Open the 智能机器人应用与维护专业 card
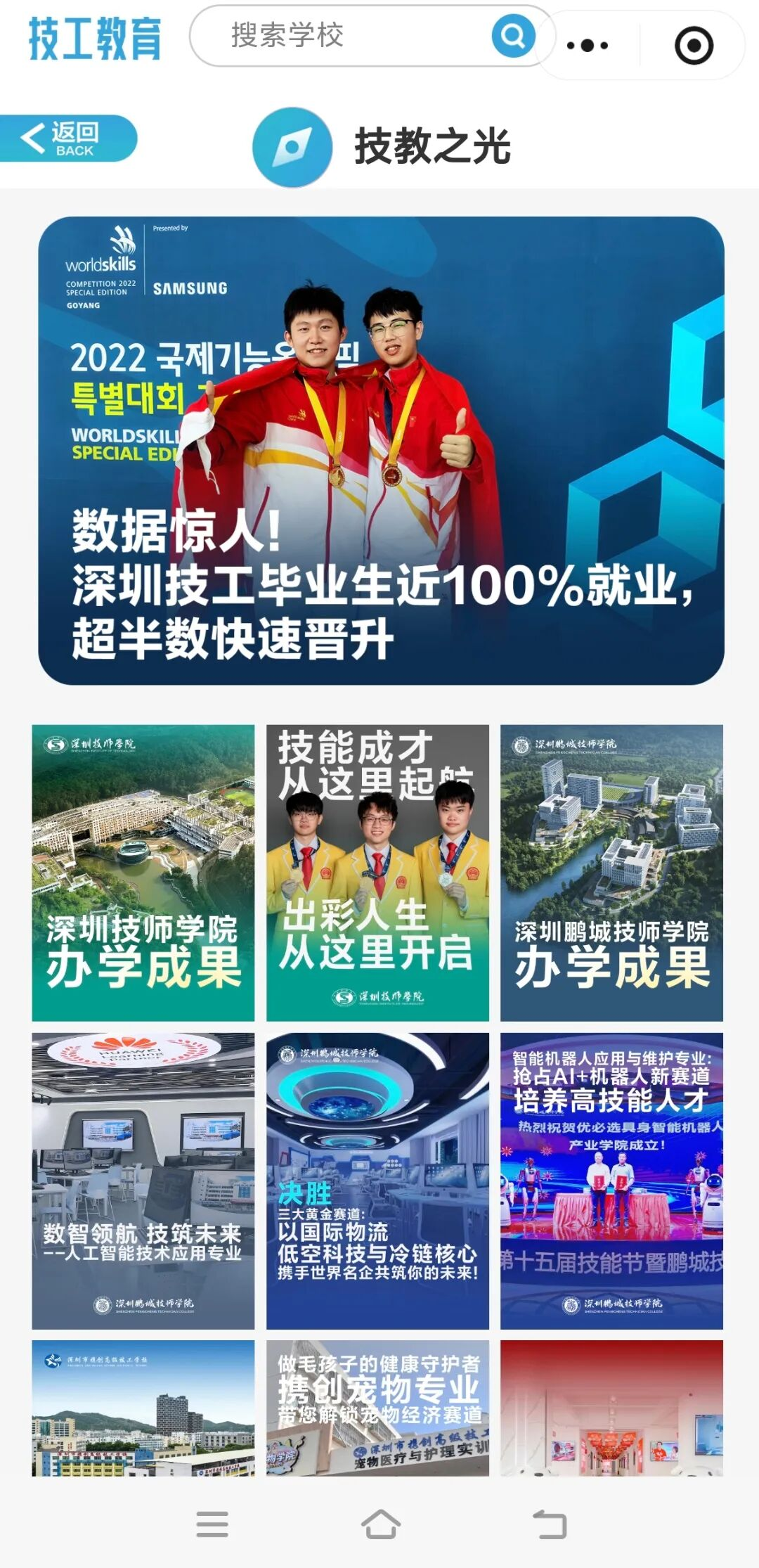This screenshot has width=759, height=1568. point(611,1181)
